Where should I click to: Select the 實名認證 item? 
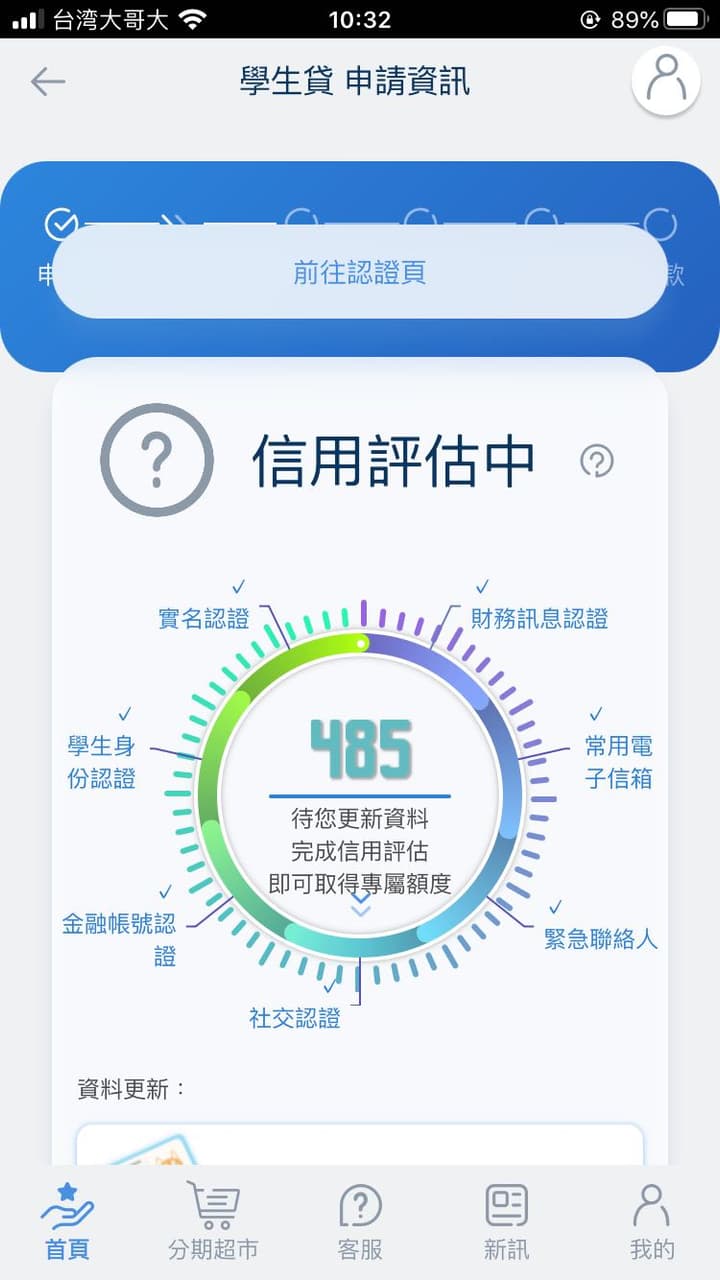coord(204,619)
